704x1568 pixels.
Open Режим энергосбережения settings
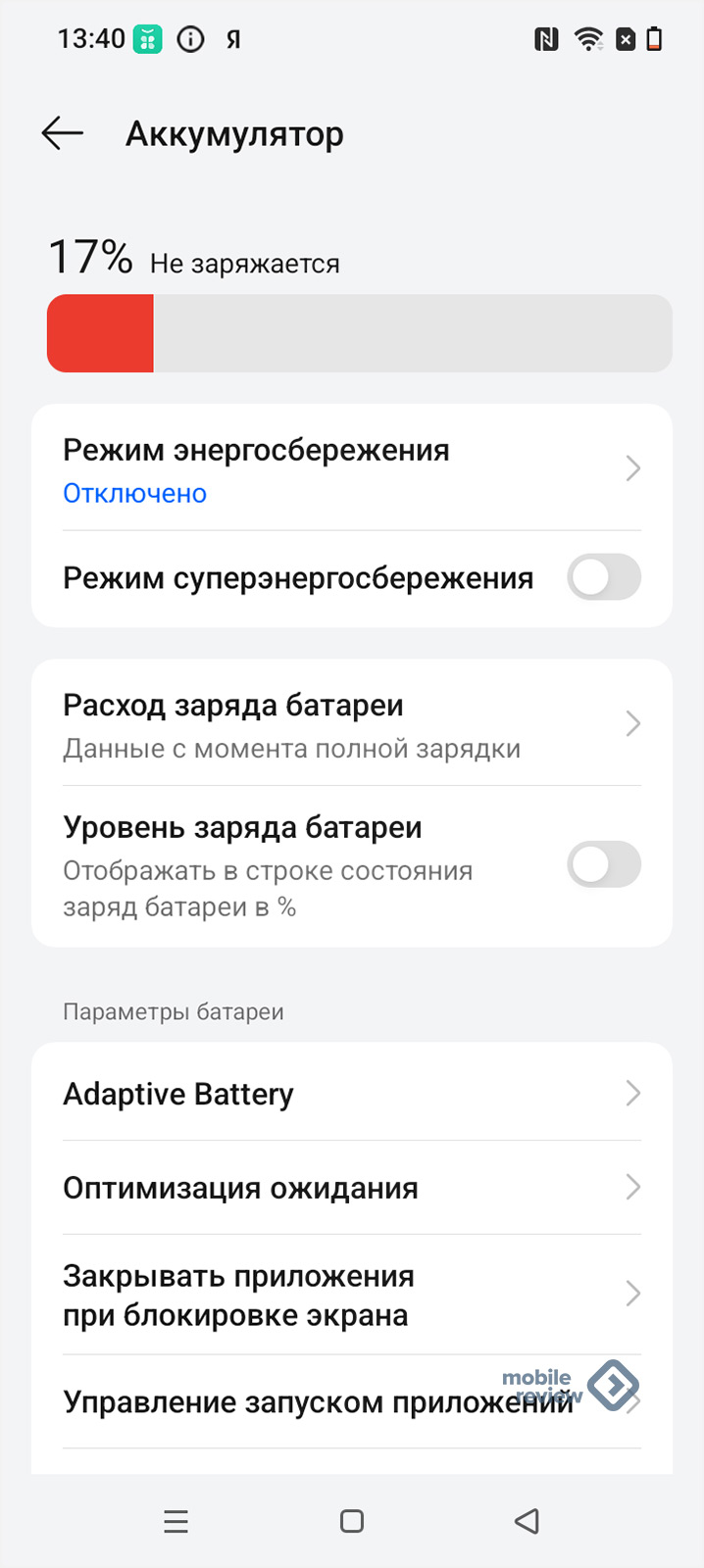click(x=352, y=469)
